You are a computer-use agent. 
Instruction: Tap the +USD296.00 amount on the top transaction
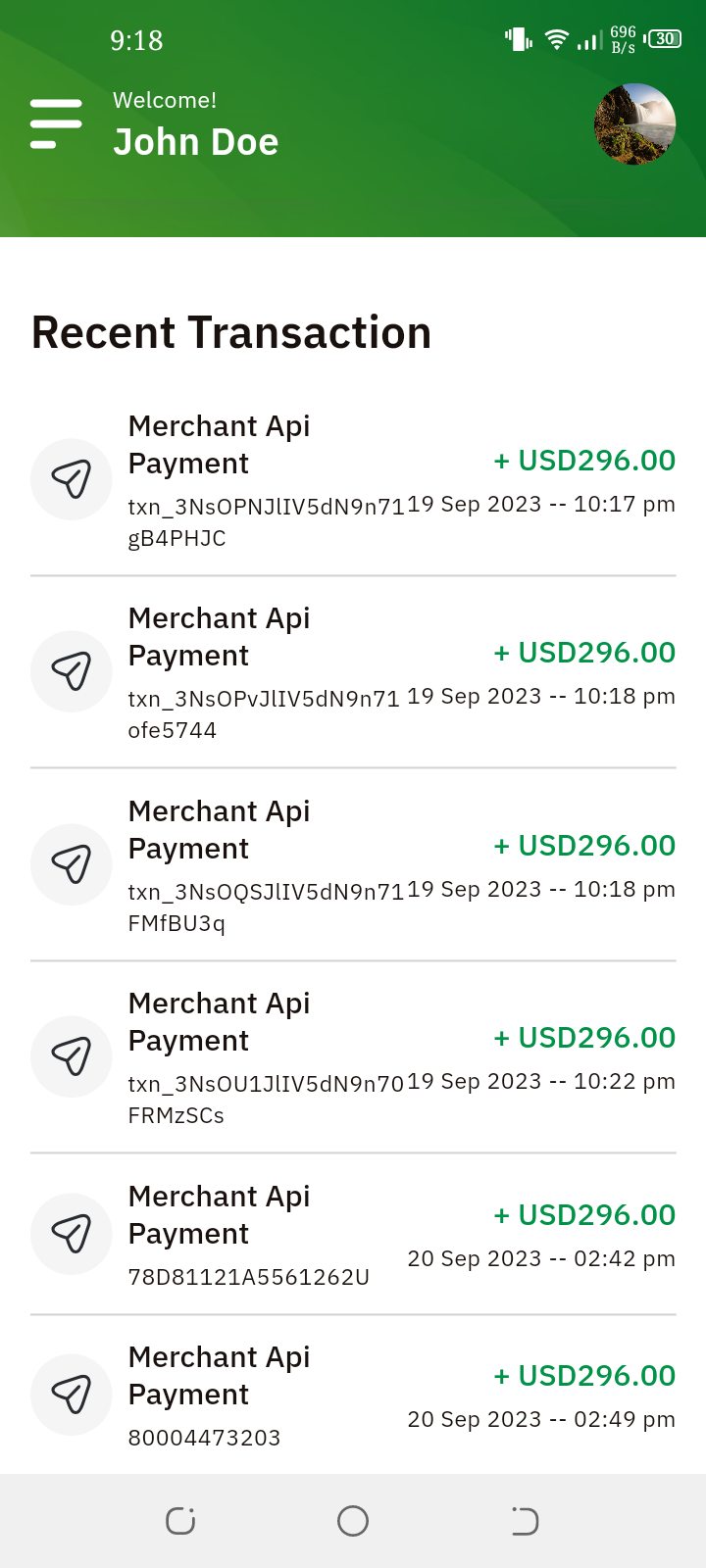583,460
